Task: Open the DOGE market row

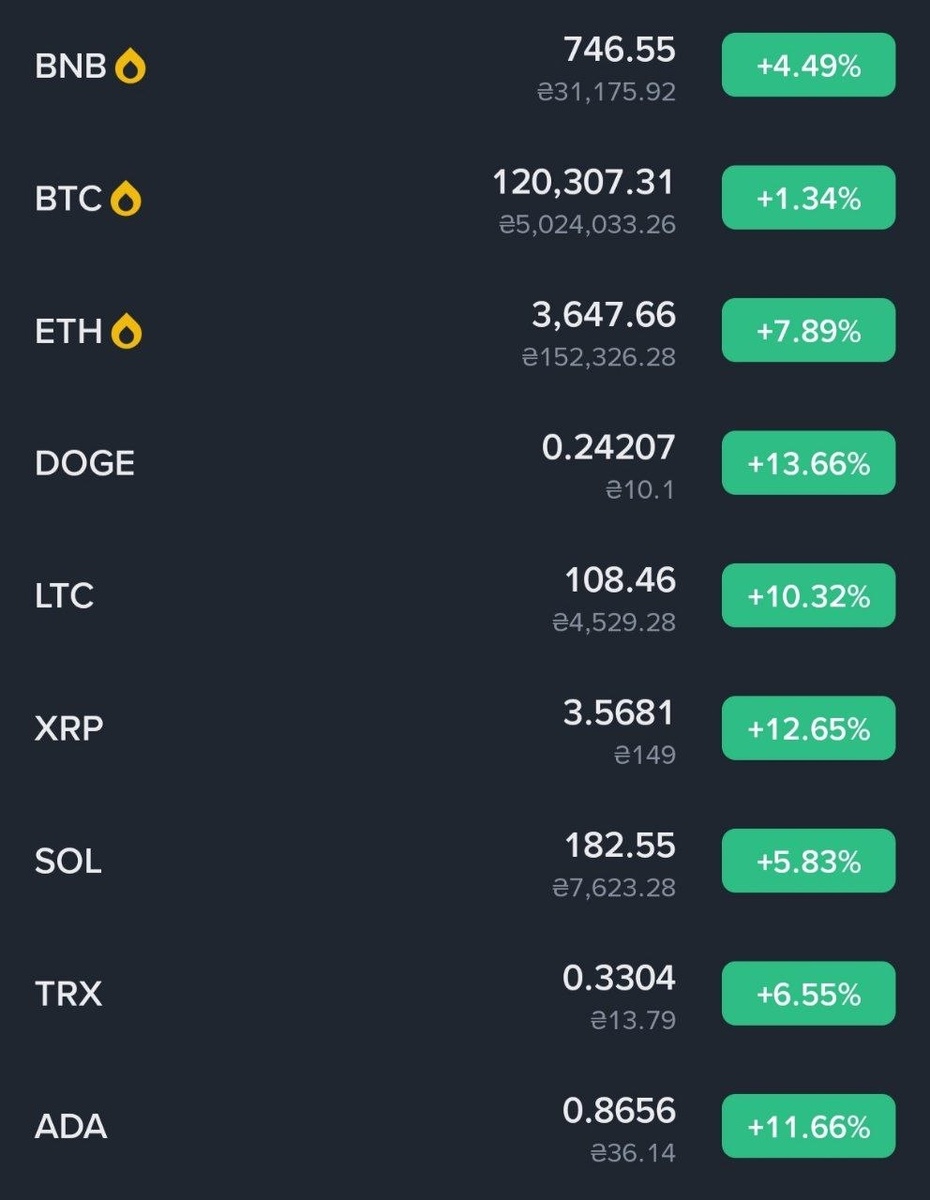Action: pyautogui.click(x=85, y=463)
